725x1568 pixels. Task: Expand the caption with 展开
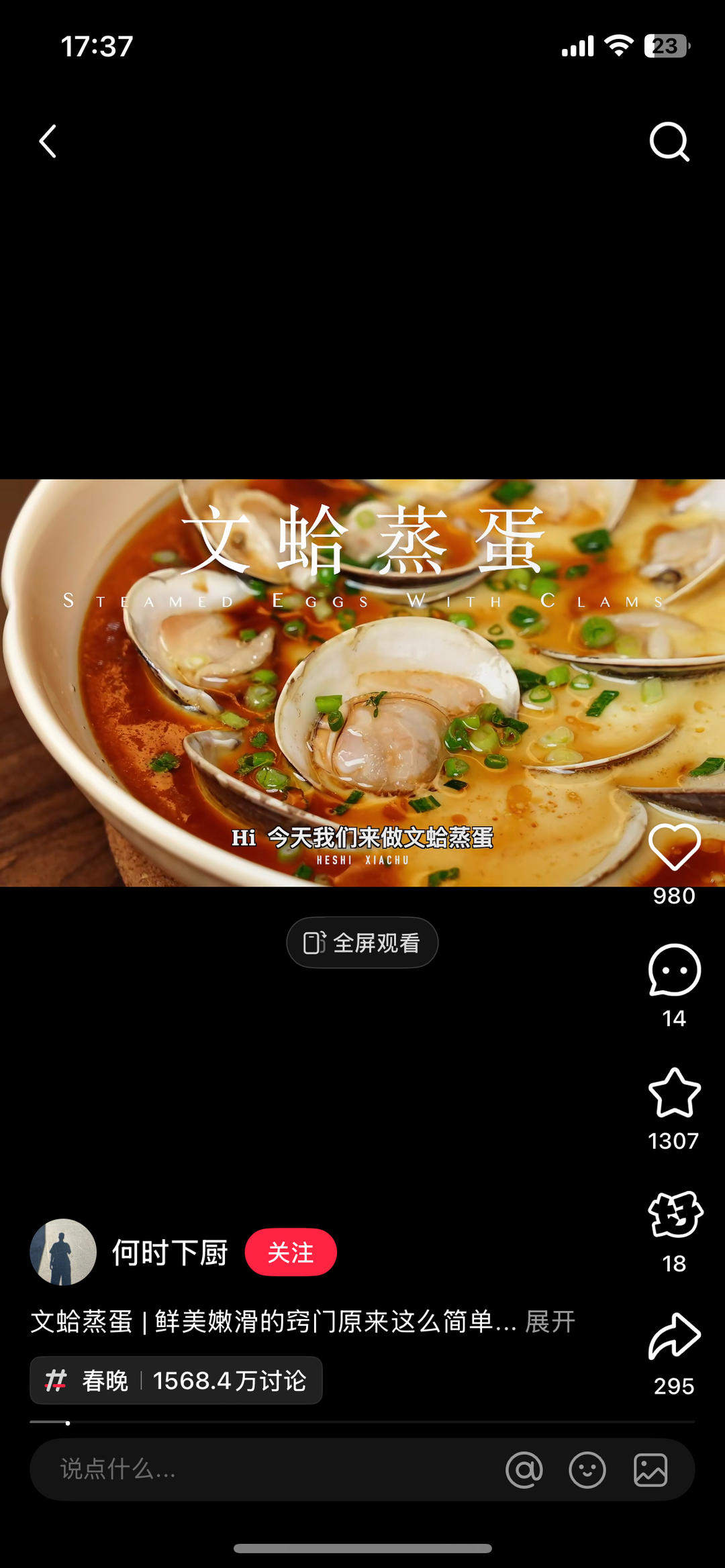coord(550,1322)
